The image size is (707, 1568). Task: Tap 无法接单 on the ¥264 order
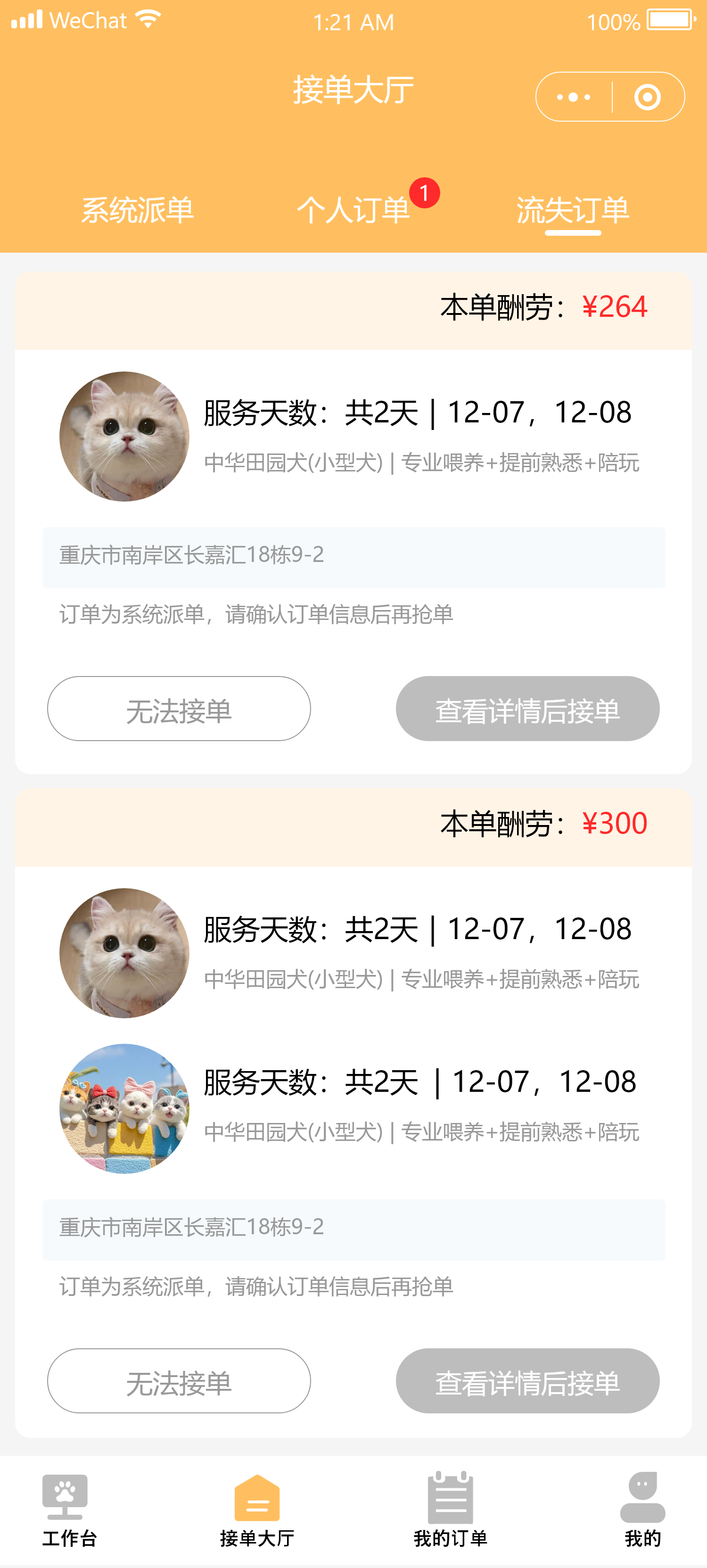(179, 709)
